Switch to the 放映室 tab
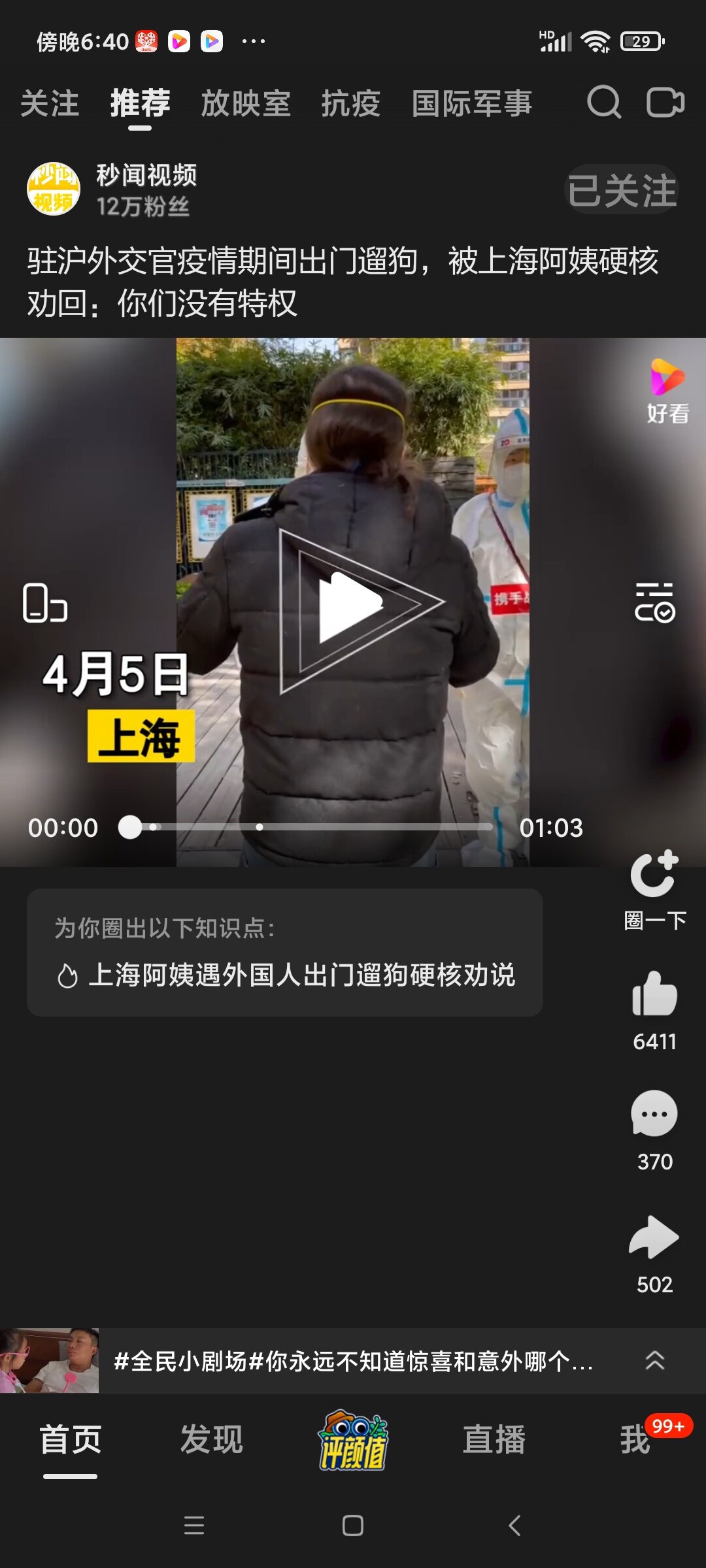The image size is (706, 1568). click(x=245, y=104)
